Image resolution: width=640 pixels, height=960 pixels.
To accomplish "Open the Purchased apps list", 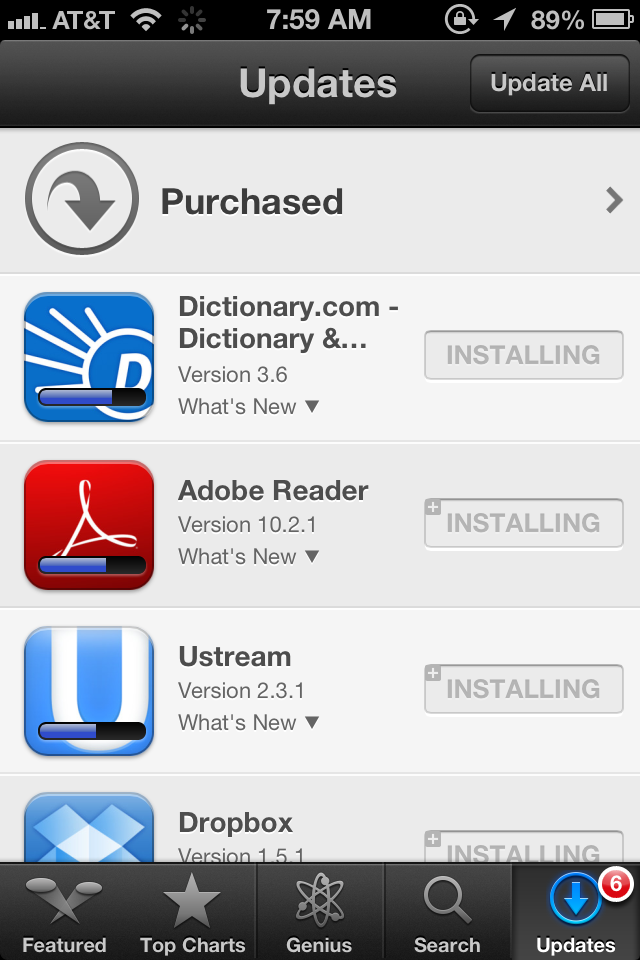I will click(320, 202).
